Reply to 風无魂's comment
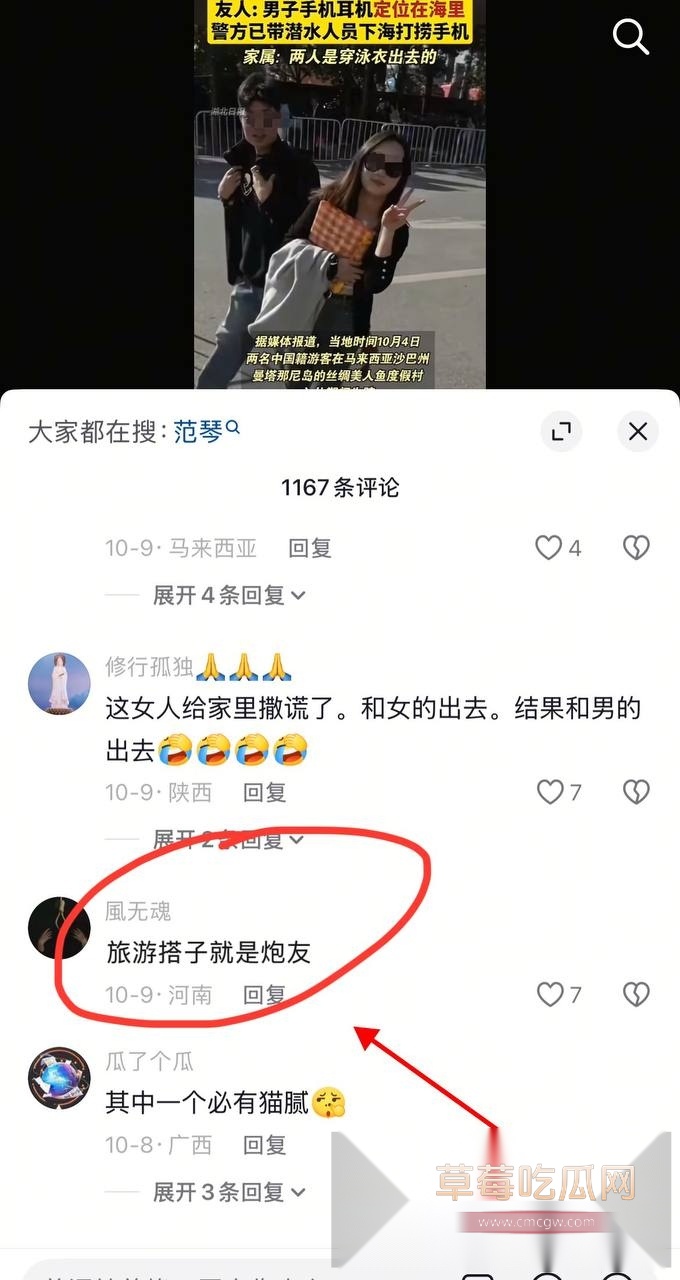Image resolution: width=680 pixels, height=1280 pixels. tap(265, 995)
